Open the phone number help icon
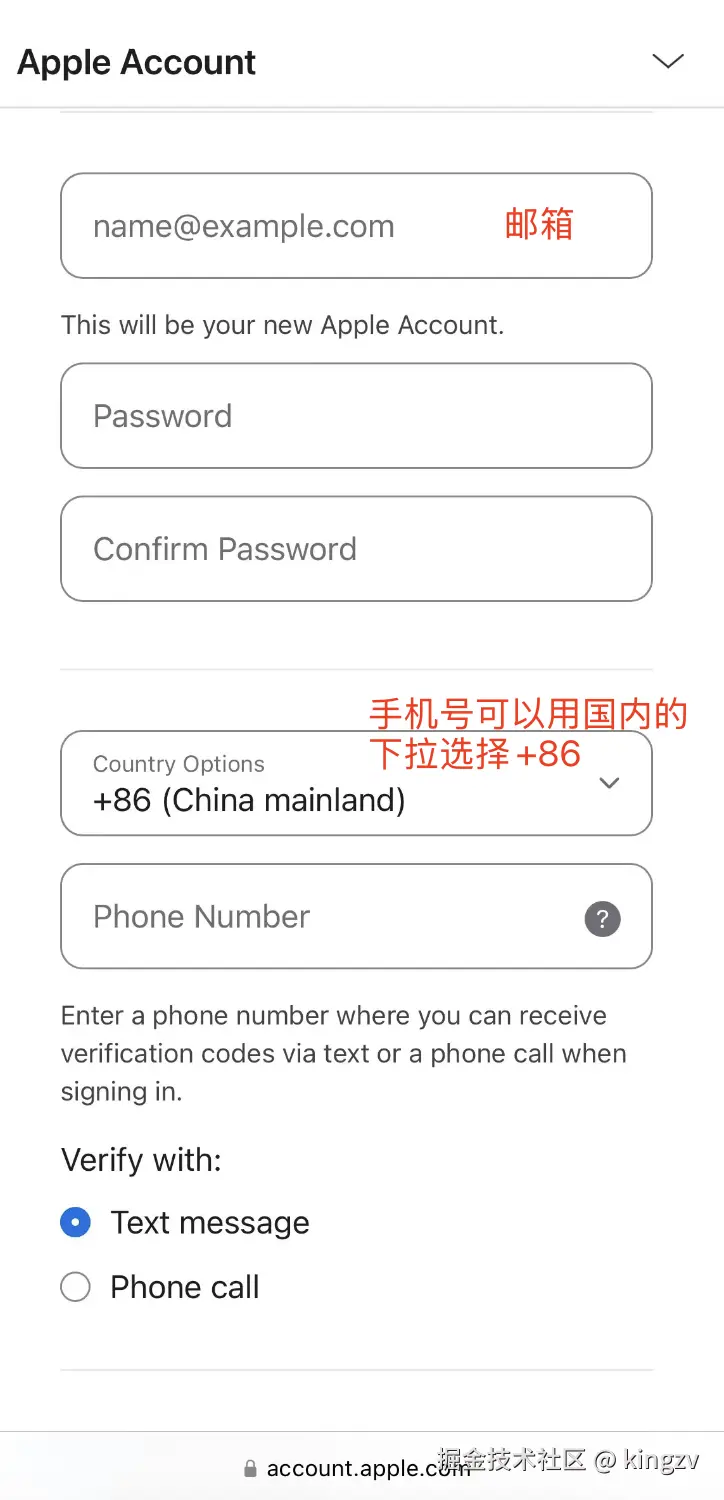Viewport: 724px width, 1500px height. point(602,919)
